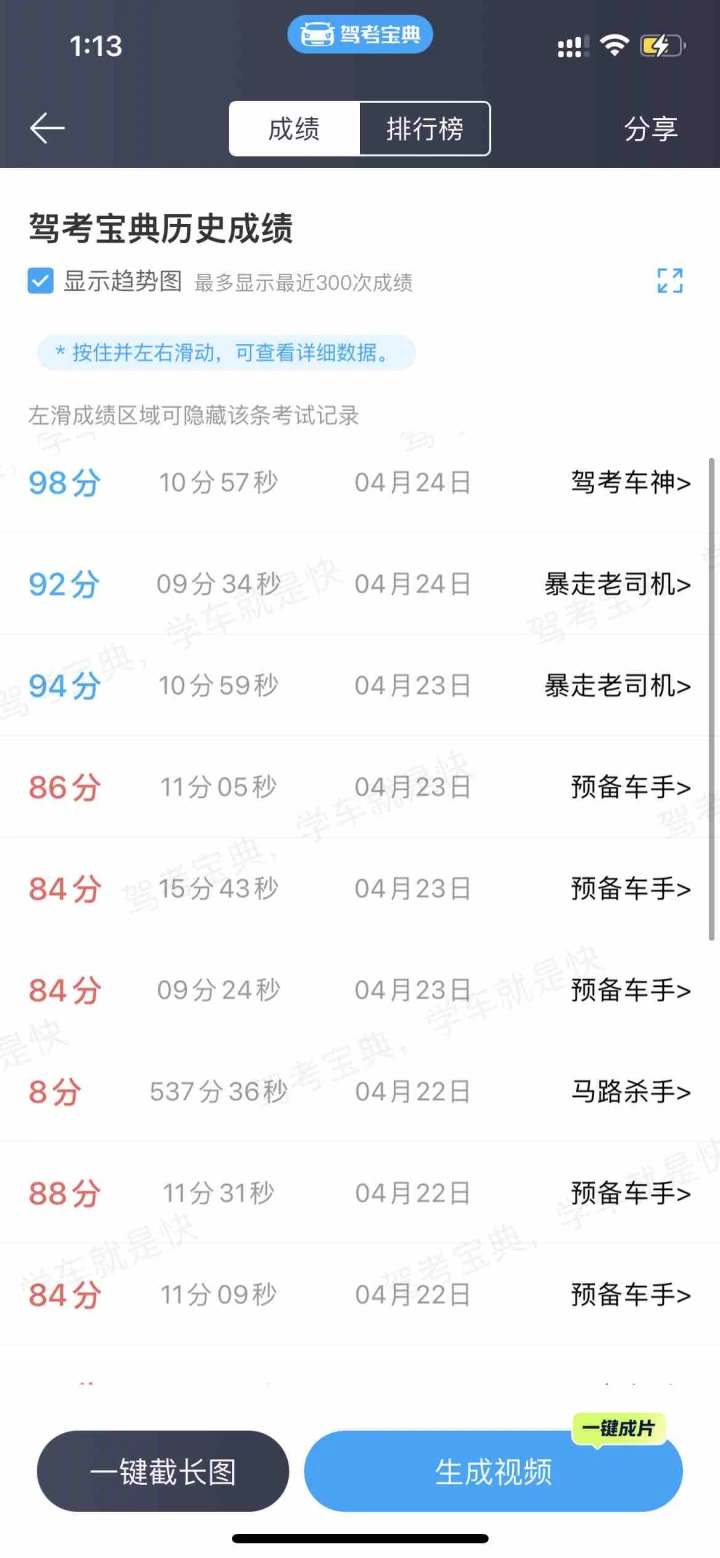This screenshot has height=1558, width=720.
Task: View the 8分 马路杀手 record
Action: click(360, 1091)
